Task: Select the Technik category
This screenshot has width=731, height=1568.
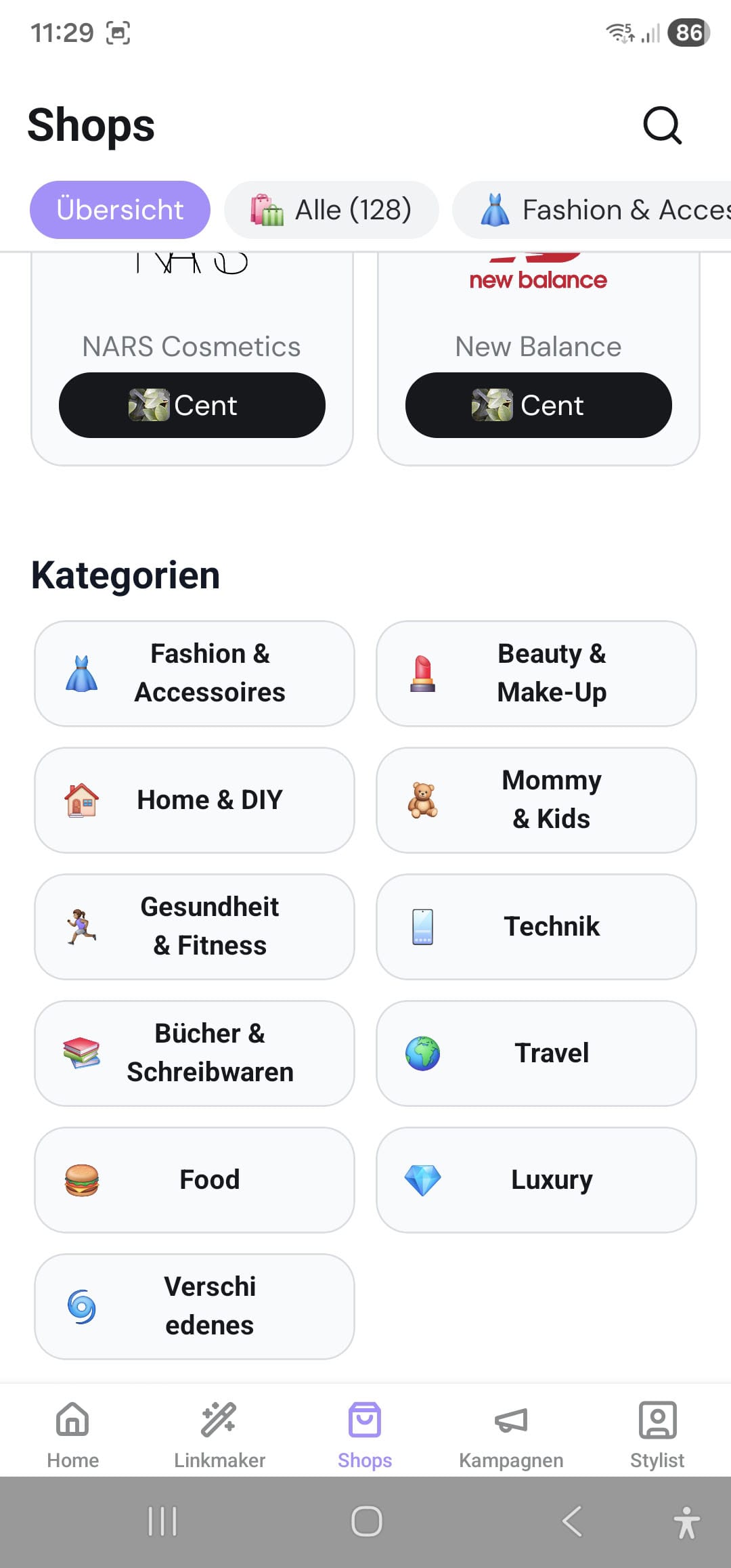Action: (x=536, y=927)
